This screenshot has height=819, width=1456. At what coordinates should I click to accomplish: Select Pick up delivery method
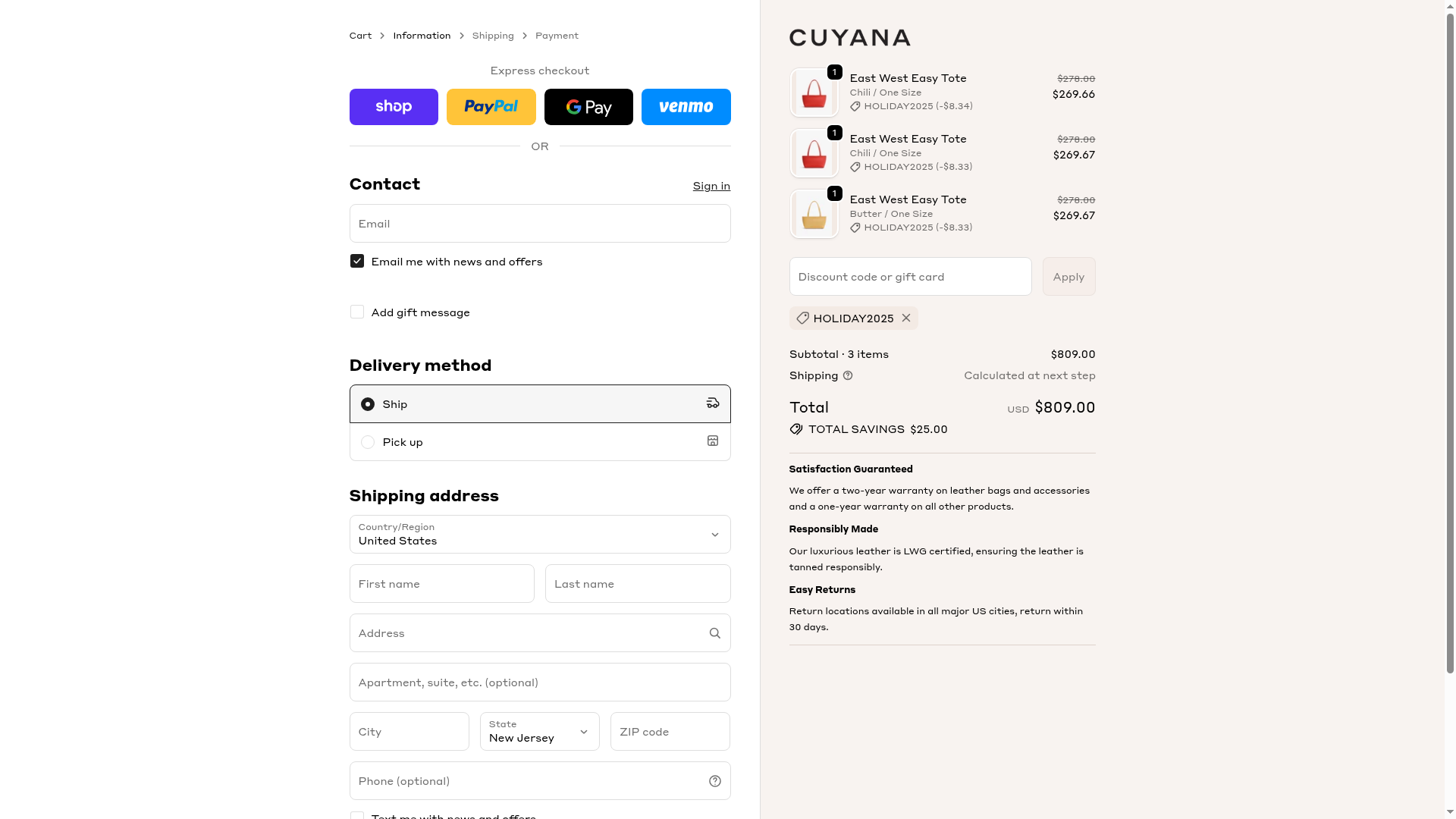click(x=368, y=442)
